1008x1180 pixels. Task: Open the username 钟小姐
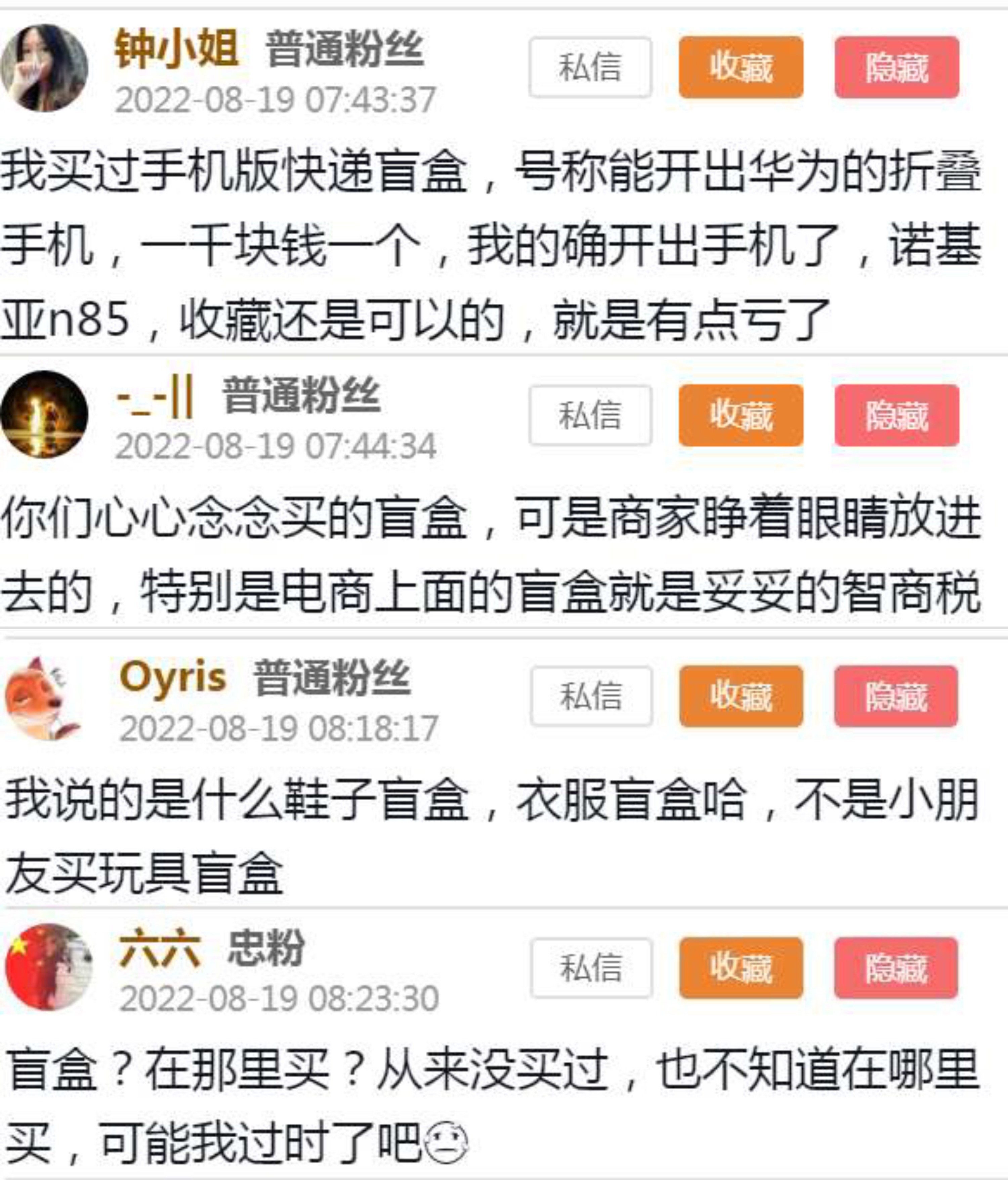(x=176, y=49)
